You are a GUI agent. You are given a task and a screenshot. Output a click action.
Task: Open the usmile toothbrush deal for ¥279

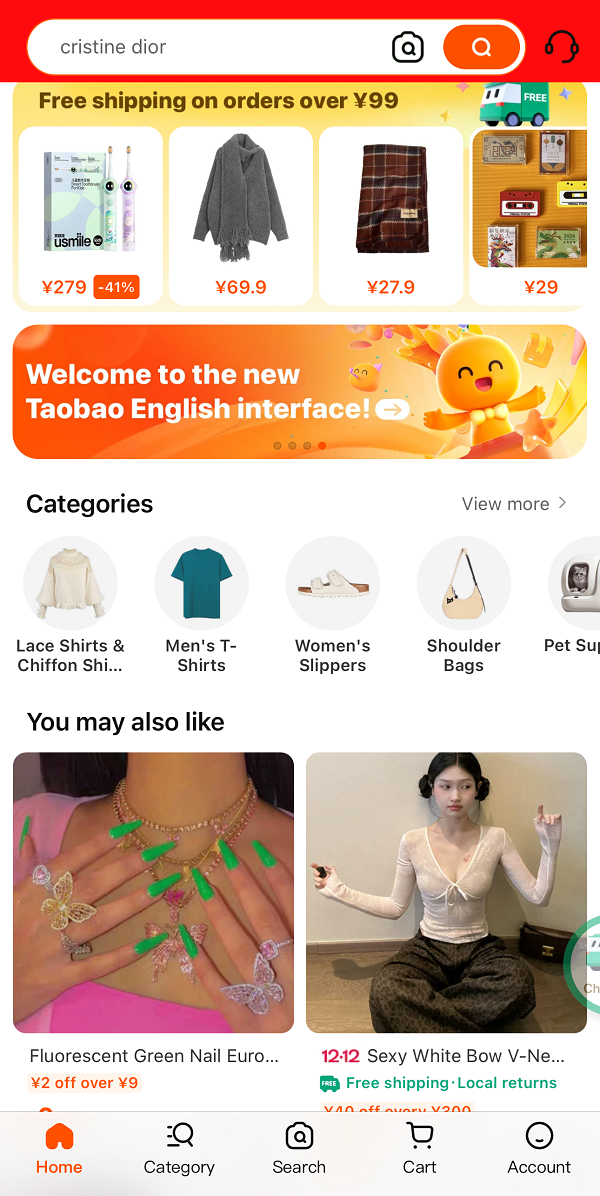click(90, 214)
